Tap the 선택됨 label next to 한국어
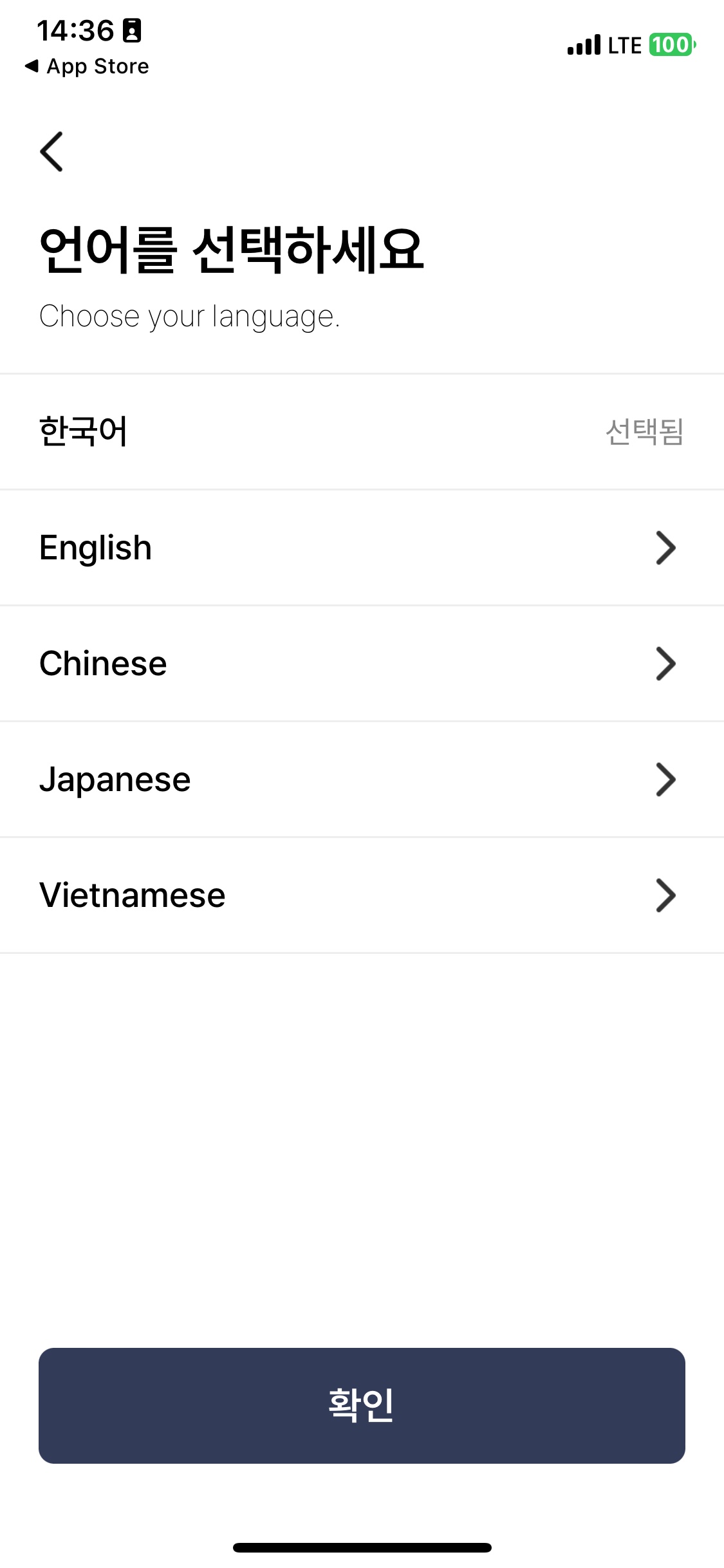The height and width of the screenshot is (1568, 724). pyautogui.click(x=645, y=430)
